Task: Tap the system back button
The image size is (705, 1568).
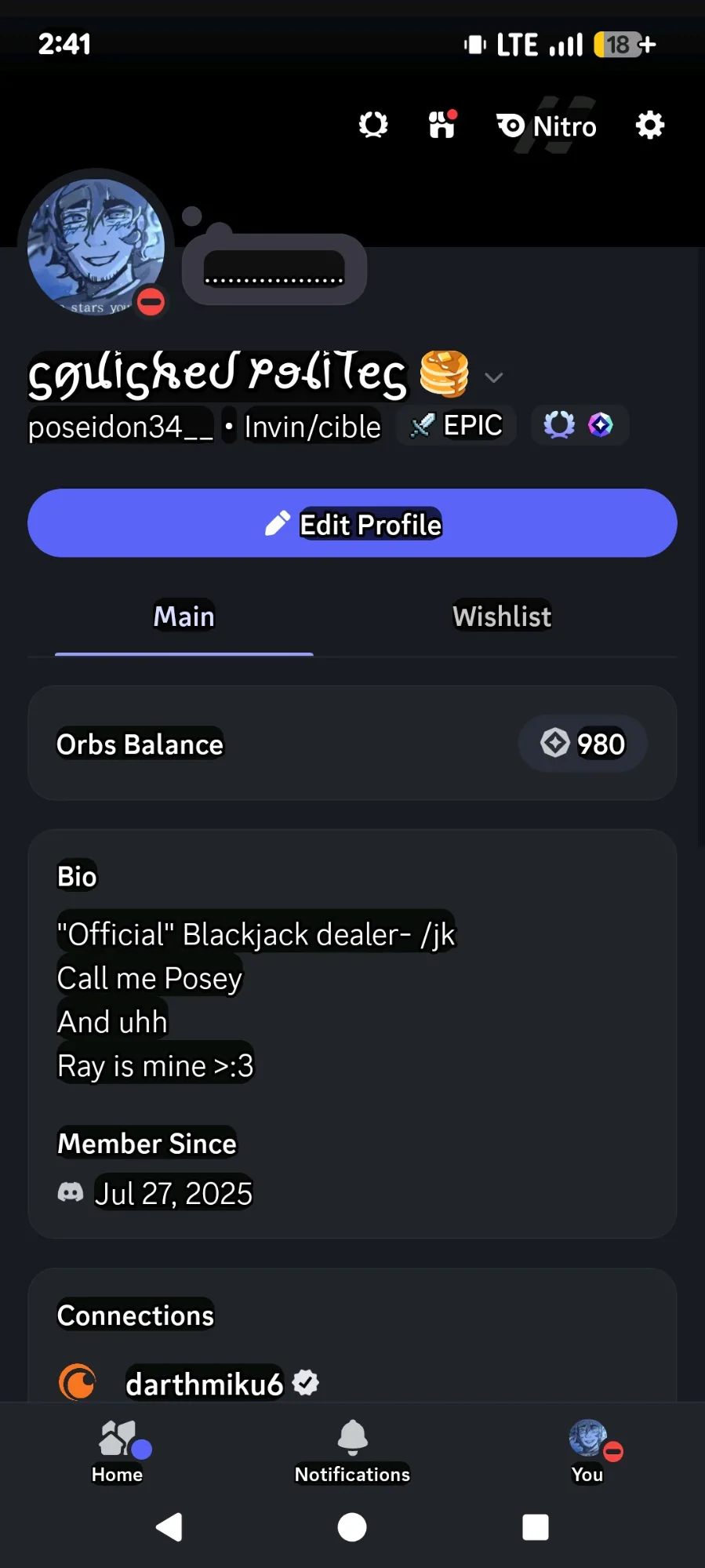Action: click(x=169, y=1527)
